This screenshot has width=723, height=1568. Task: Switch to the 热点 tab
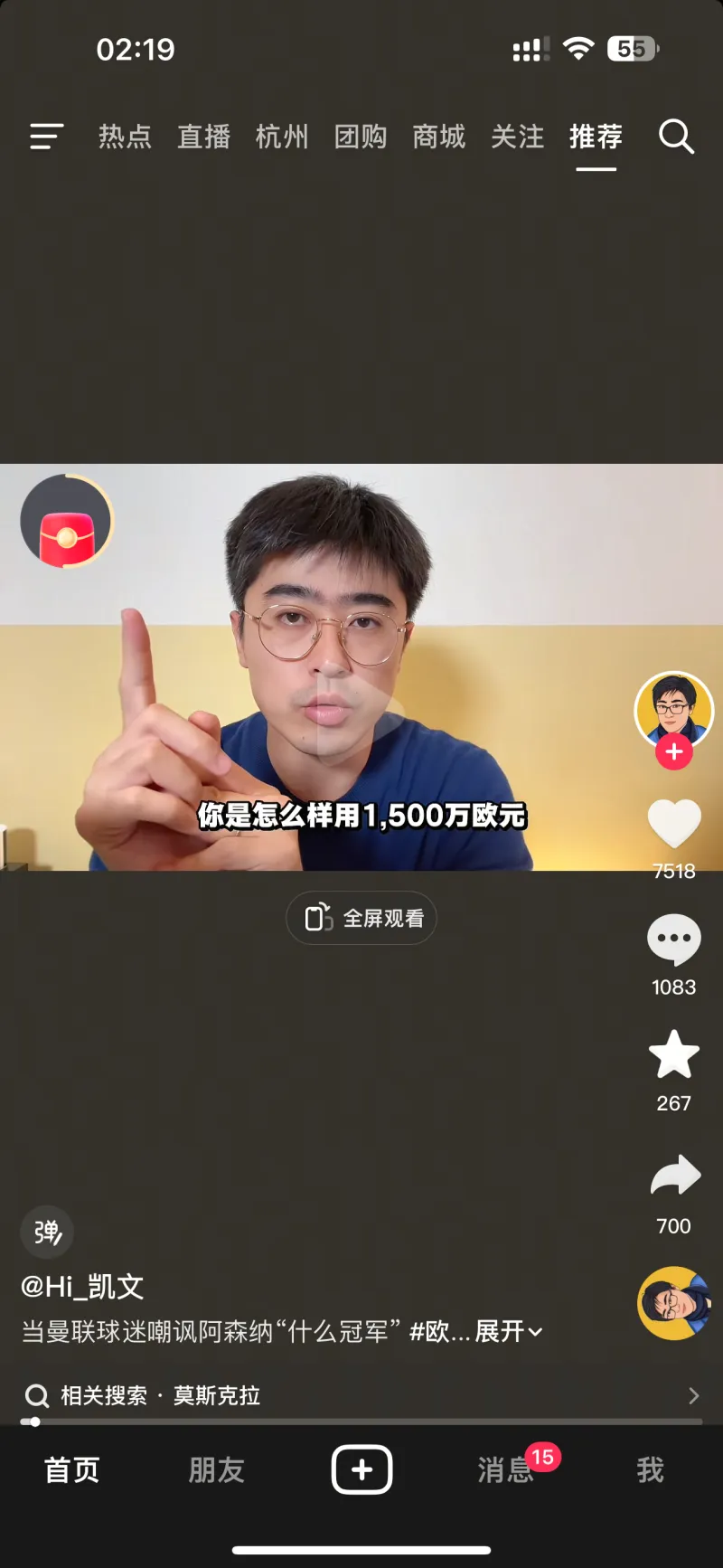coord(125,137)
